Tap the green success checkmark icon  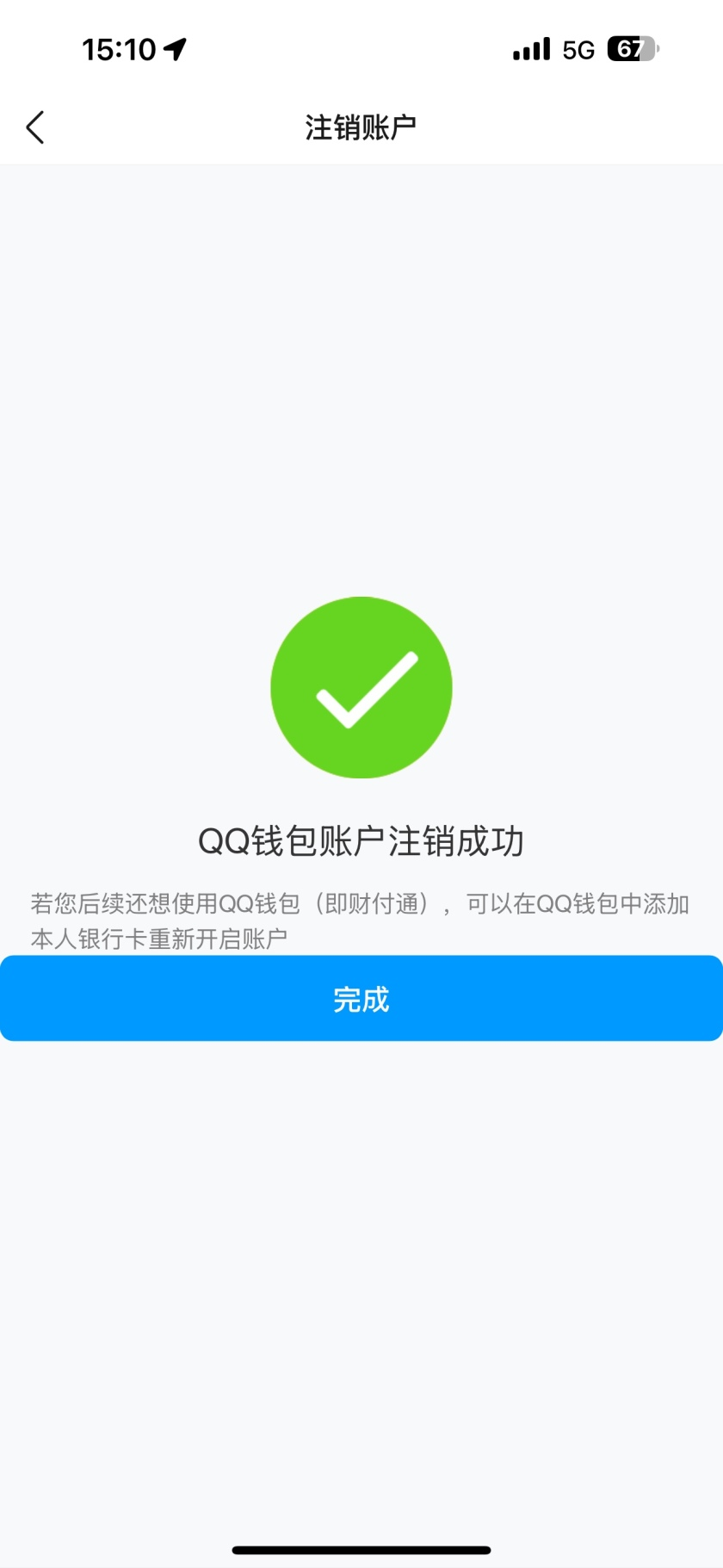[361, 686]
